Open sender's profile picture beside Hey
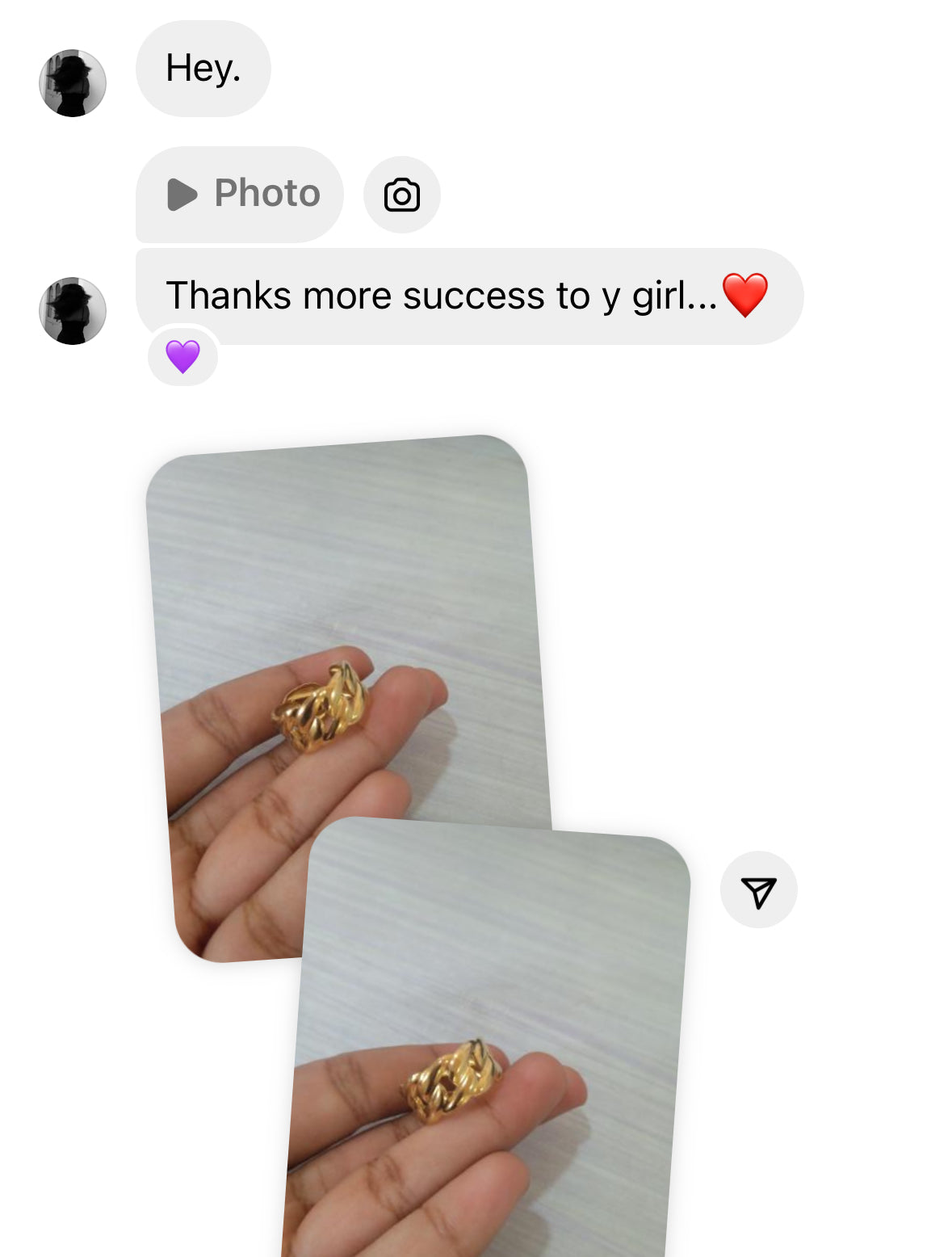The width and height of the screenshot is (952, 1257). click(x=73, y=83)
